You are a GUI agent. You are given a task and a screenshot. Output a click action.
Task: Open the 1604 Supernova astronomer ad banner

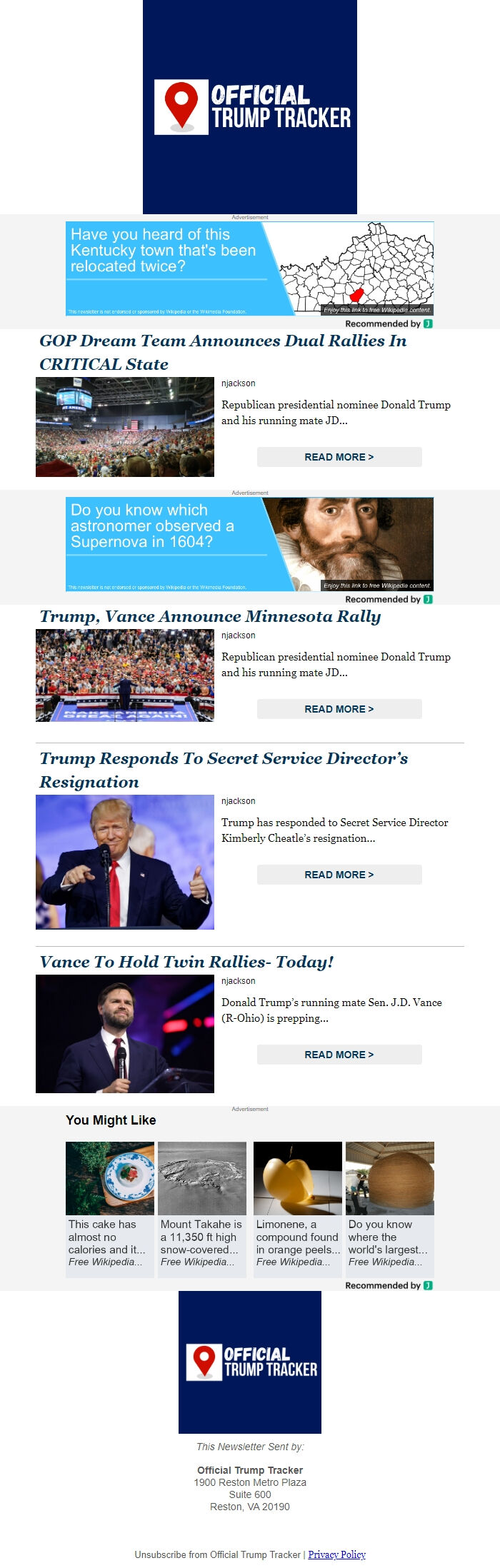click(249, 544)
